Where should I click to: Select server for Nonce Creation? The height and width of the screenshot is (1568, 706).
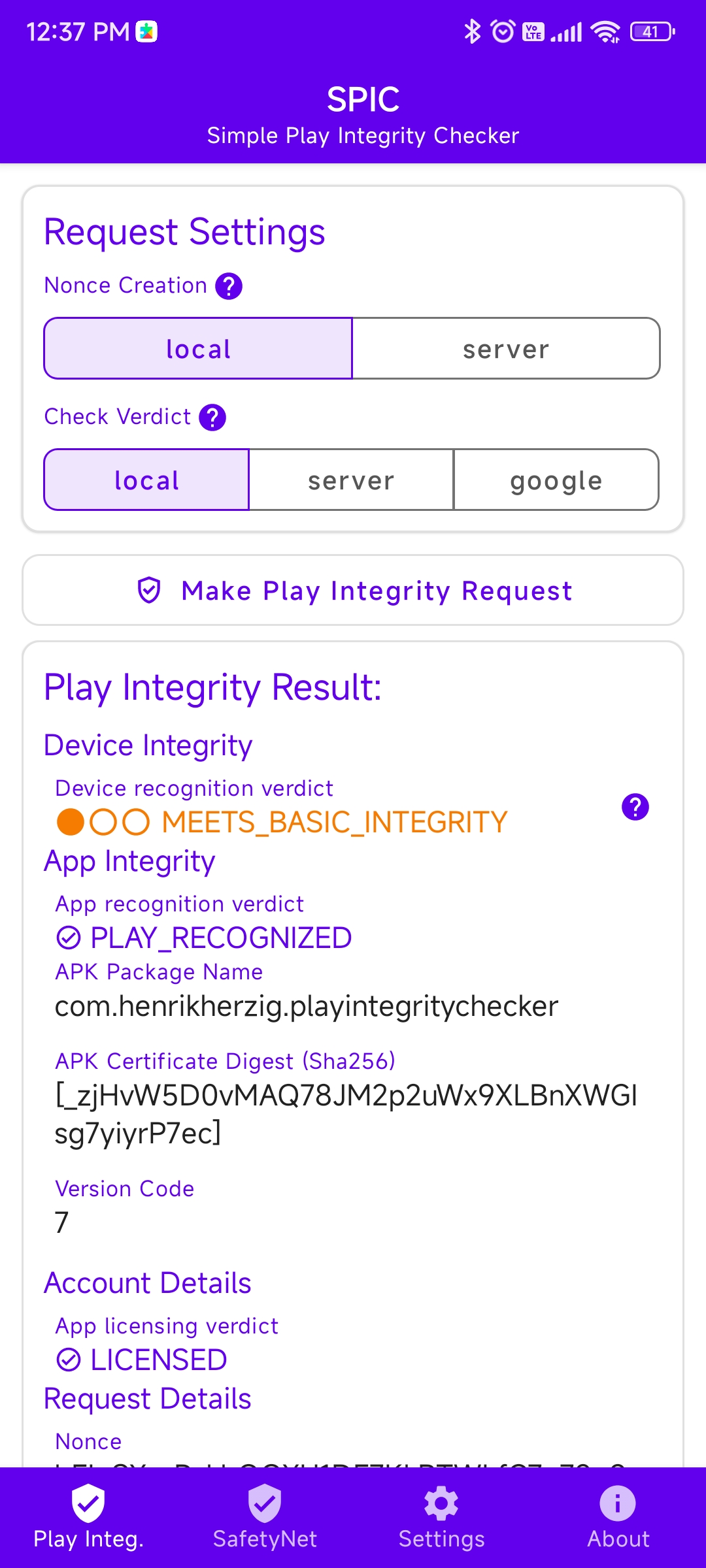pos(506,348)
